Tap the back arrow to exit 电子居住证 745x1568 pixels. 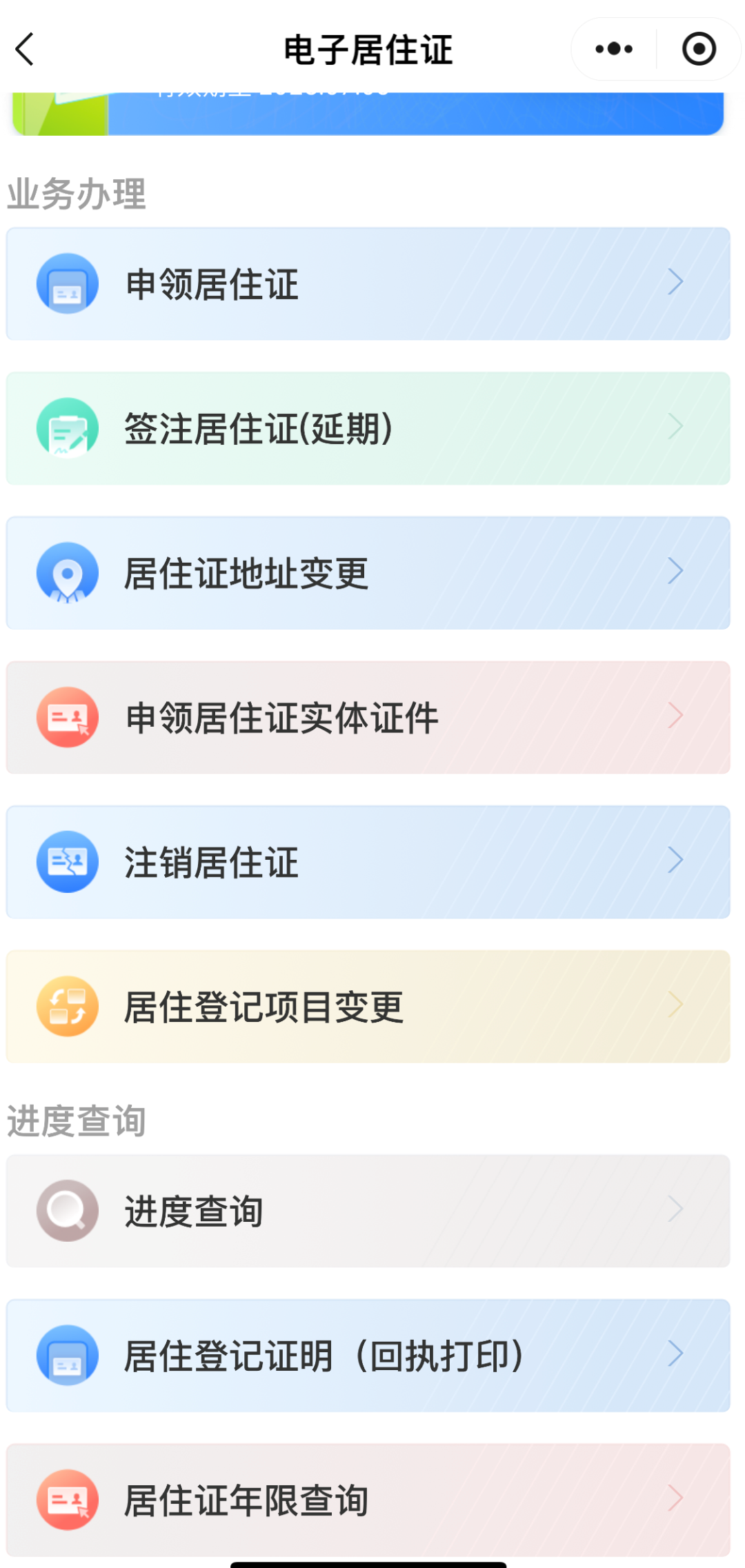pyautogui.click(x=25, y=48)
